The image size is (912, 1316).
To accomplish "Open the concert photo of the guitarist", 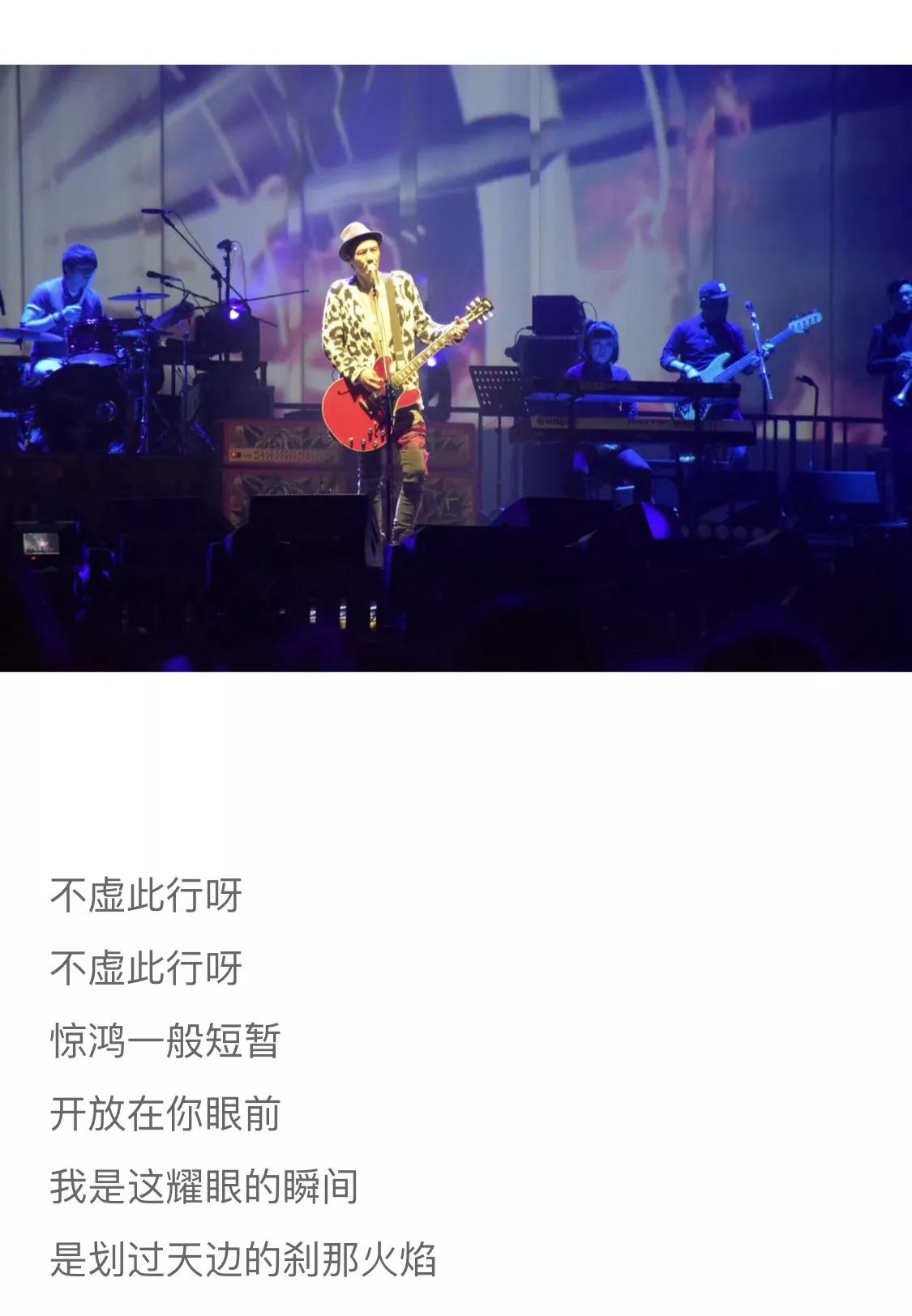I will coord(456,368).
